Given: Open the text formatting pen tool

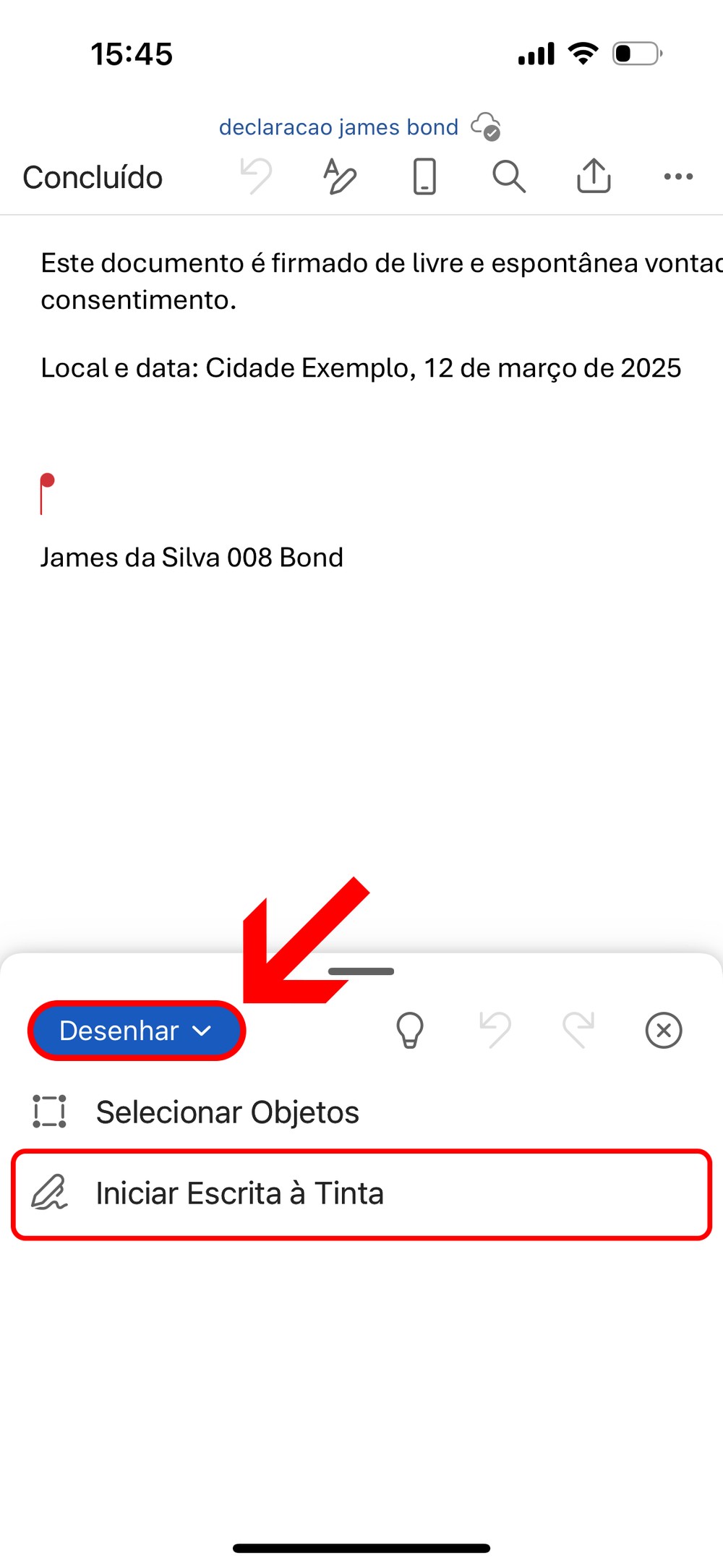Looking at the screenshot, I should tap(340, 176).
